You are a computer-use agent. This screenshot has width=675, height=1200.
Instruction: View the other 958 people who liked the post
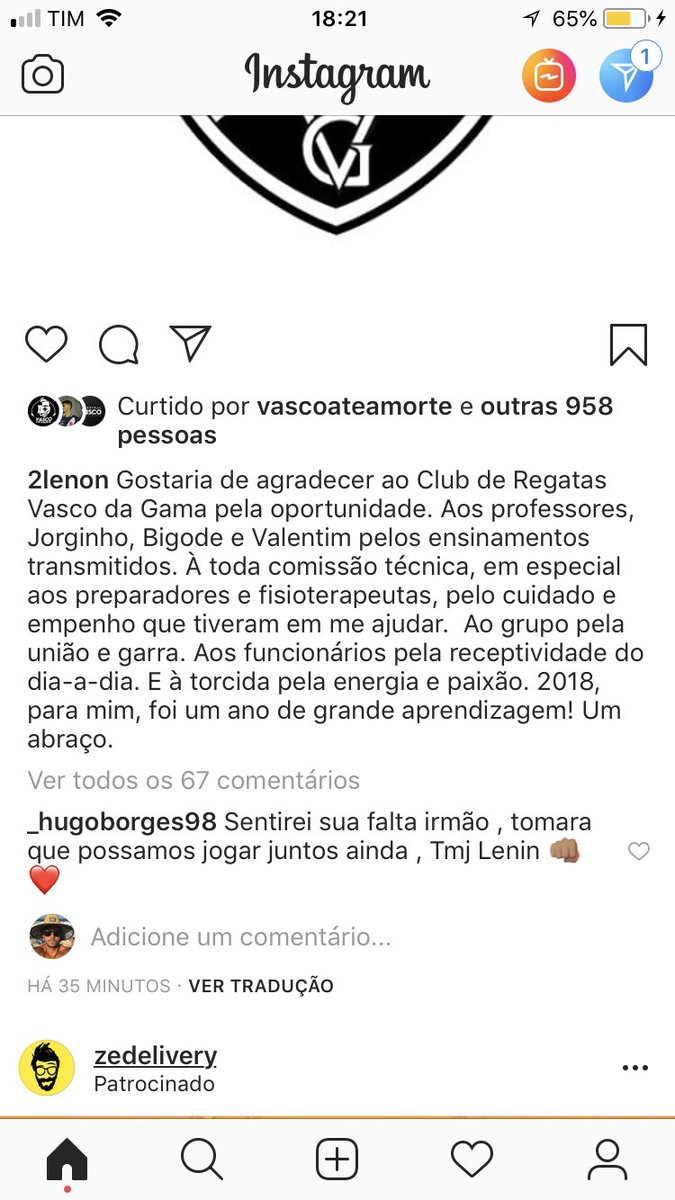(x=546, y=407)
